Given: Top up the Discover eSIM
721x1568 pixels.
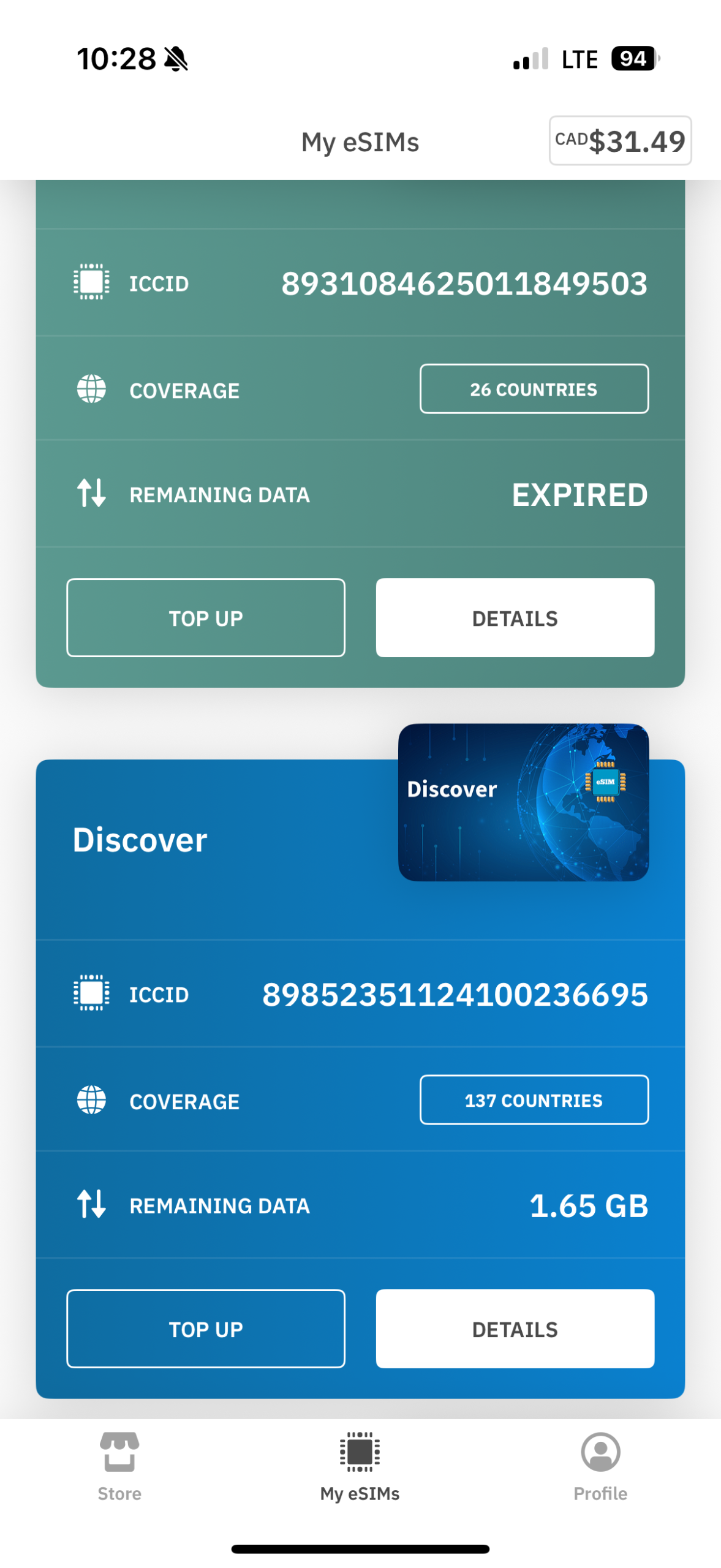Looking at the screenshot, I should click(205, 1329).
